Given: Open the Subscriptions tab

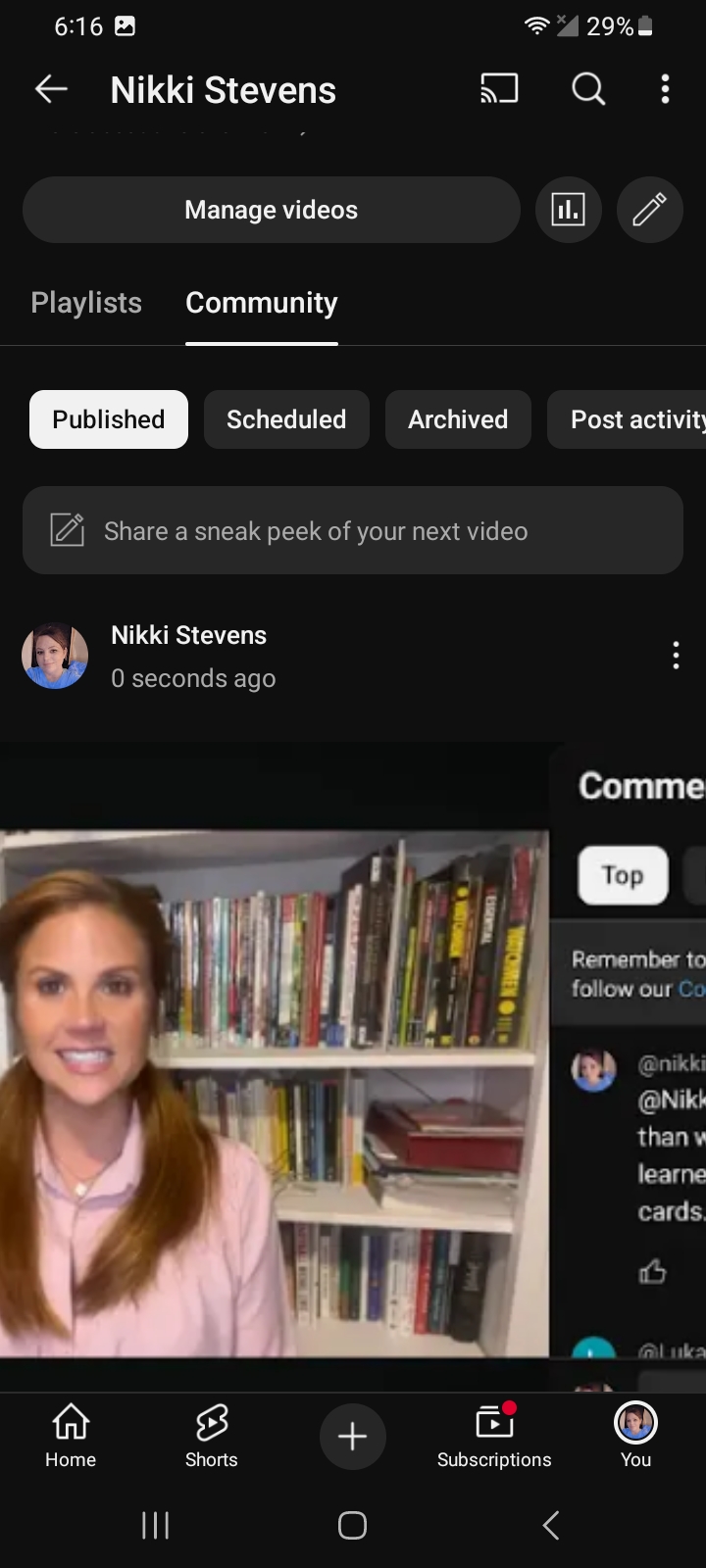Looking at the screenshot, I should click(494, 1436).
